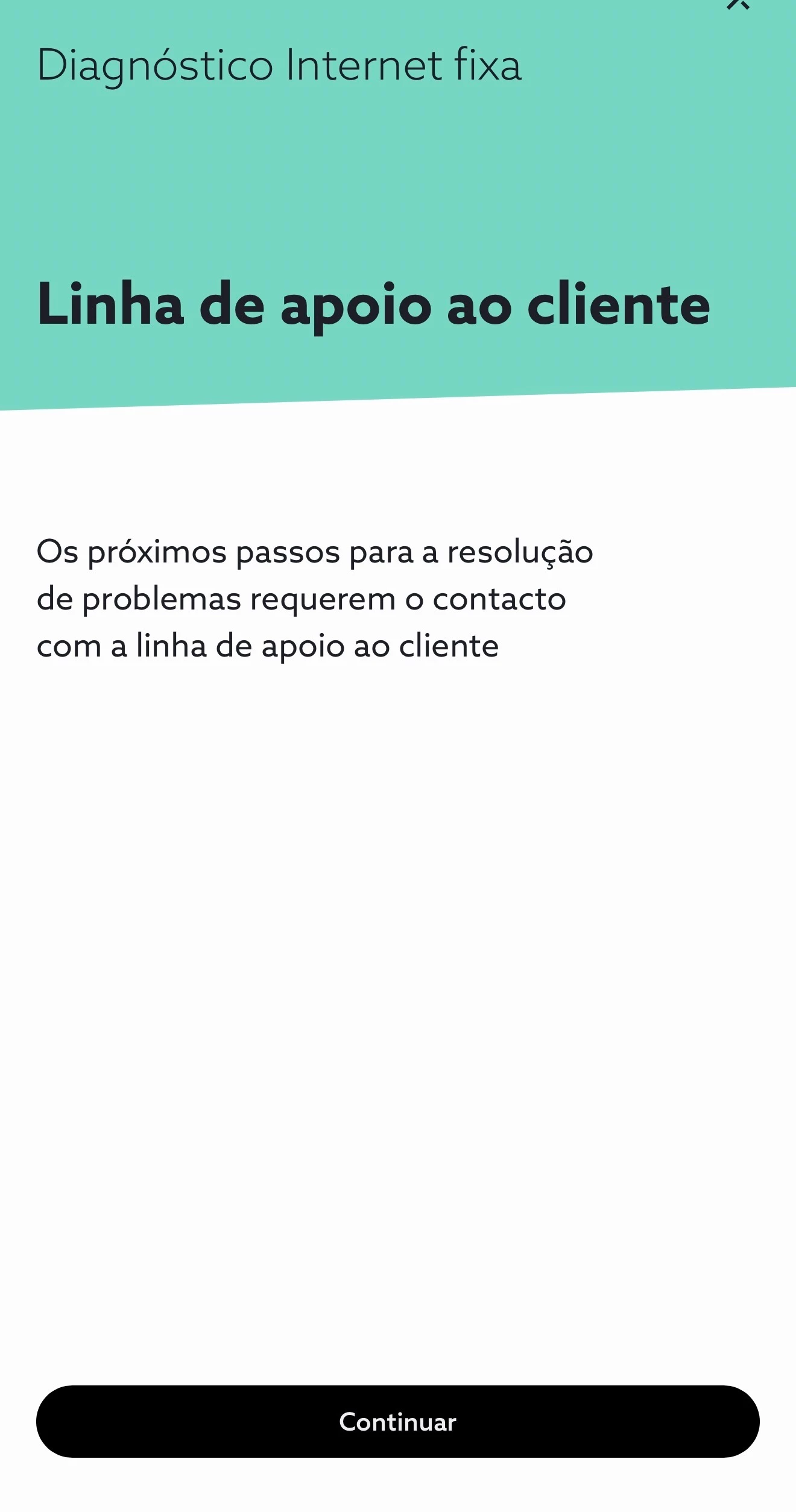The image size is (796, 1512).
Task: Close the Diagnóstico Internet fixa screen
Action: pyautogui.click(x=738, y=5)
